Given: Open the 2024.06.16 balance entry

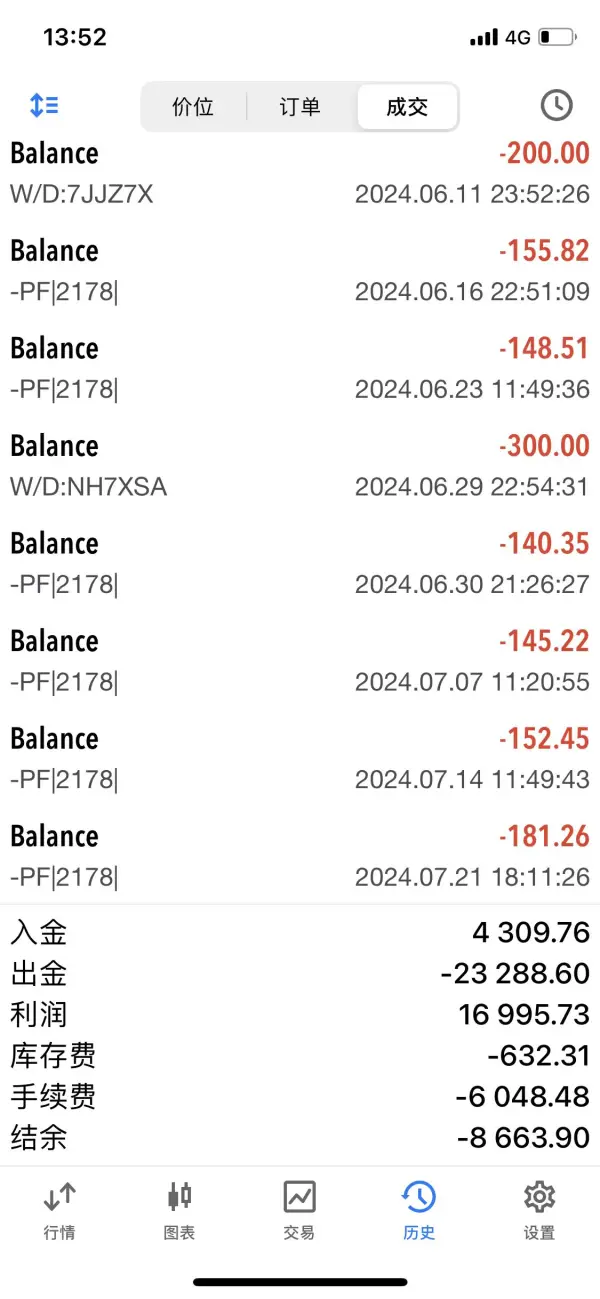Looking at the screenshot, I should coord(300,271).
